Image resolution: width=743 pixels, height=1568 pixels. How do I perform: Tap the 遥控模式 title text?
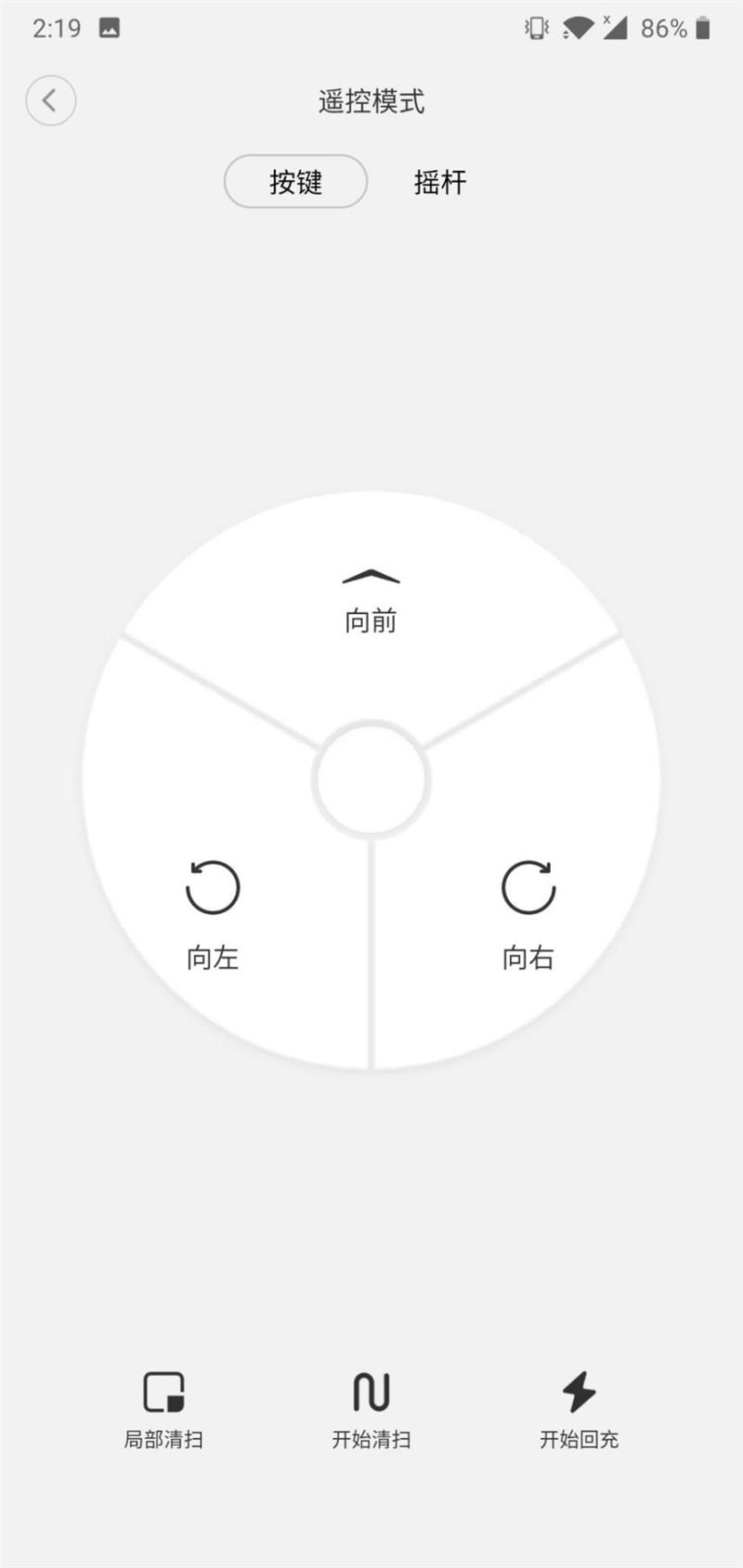click(x=371, y=102)
